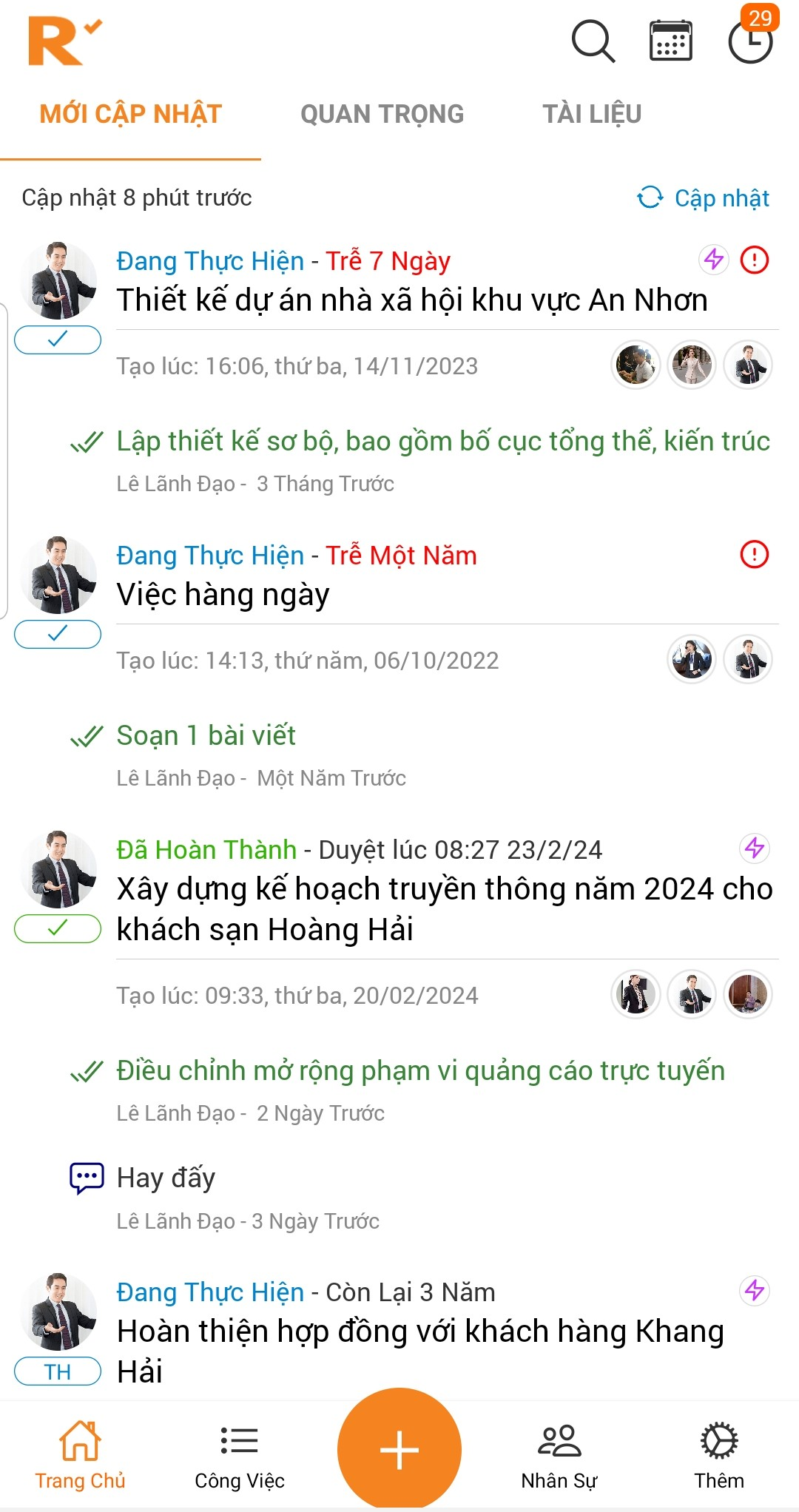Switch to TÀI LIỆU tab
The image size is (799, 1512).
tap(591, 113)
